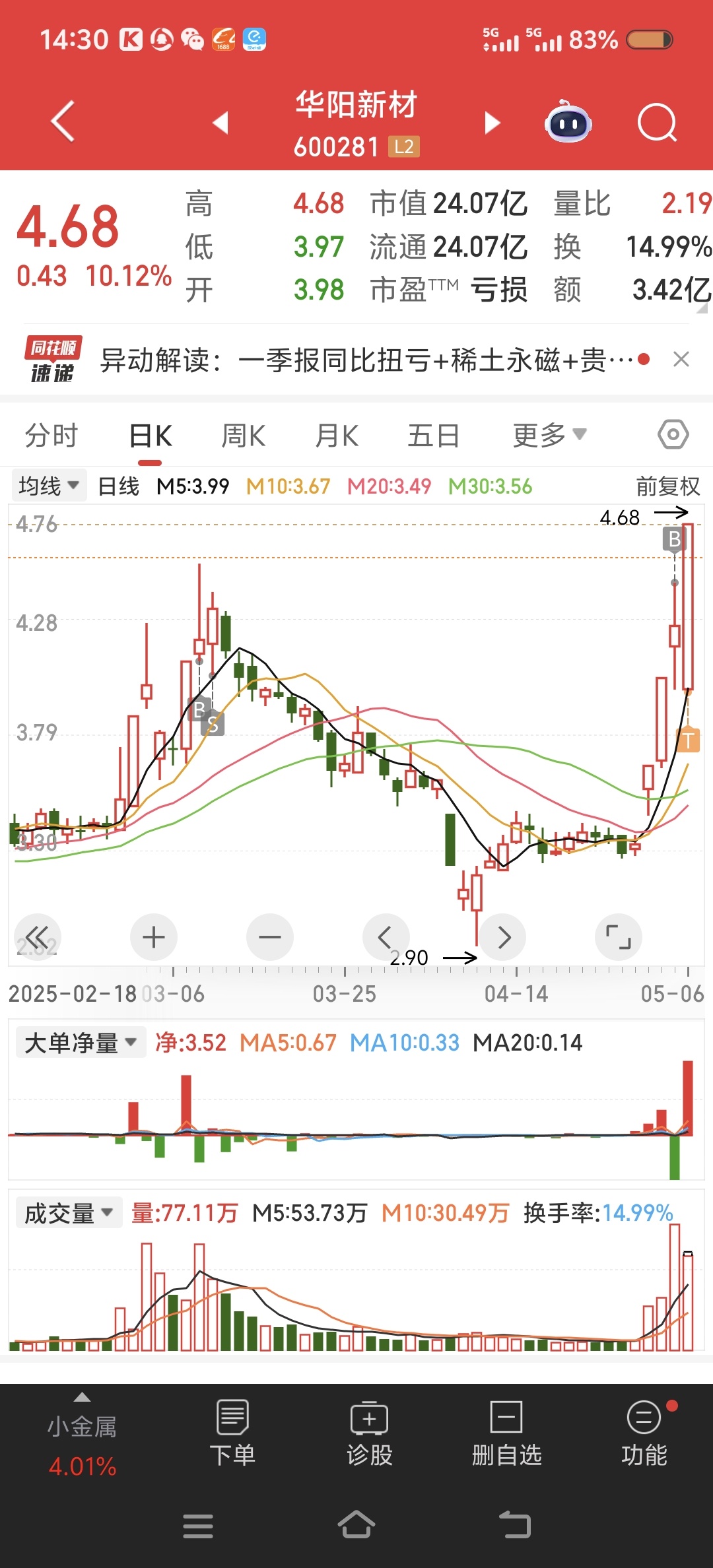The width and height of the screenshot is (713, 1568).
Task: Tap 下单 to place an order
Action: click(x=232, y=1433)
